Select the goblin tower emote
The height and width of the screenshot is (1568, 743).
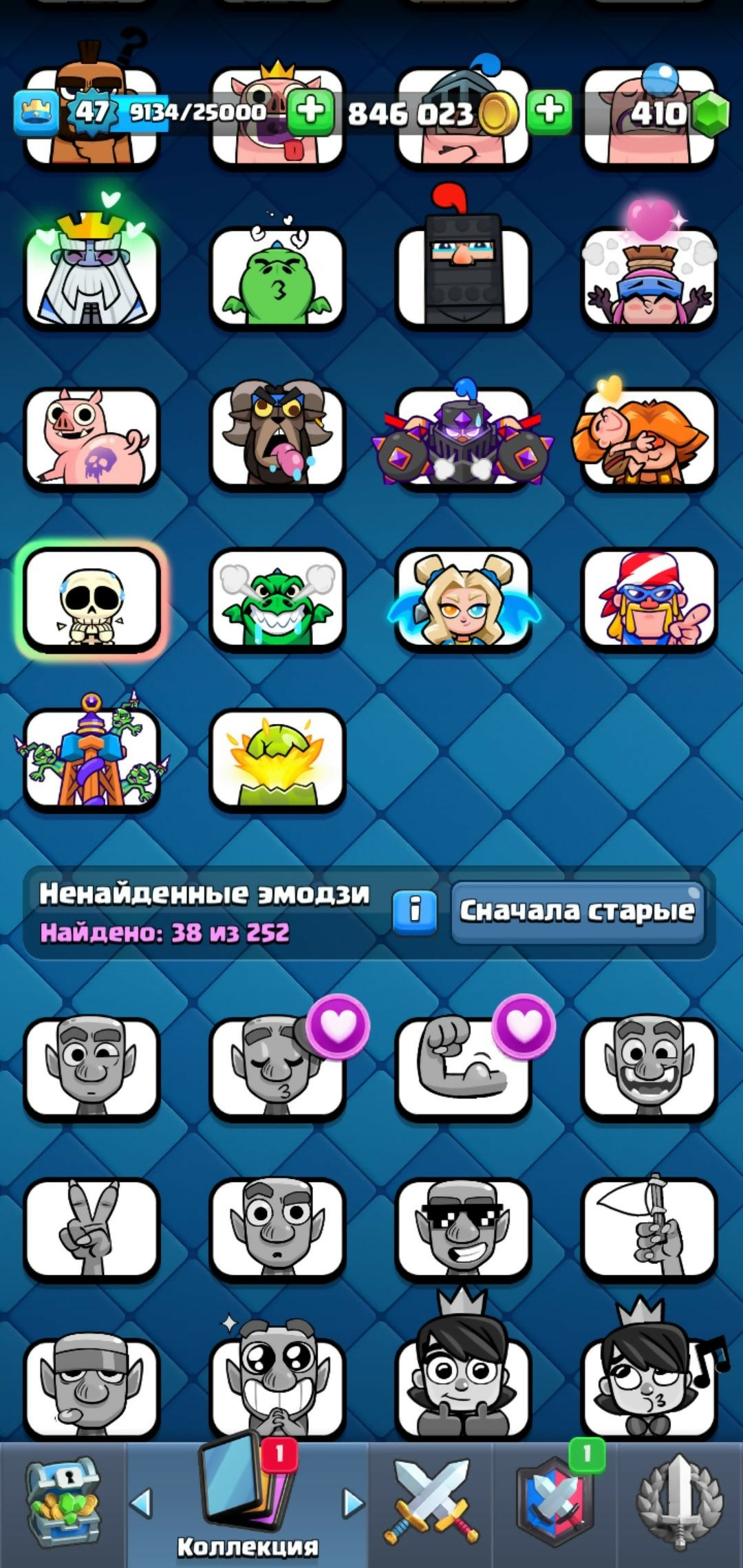(x=91, y=756)
